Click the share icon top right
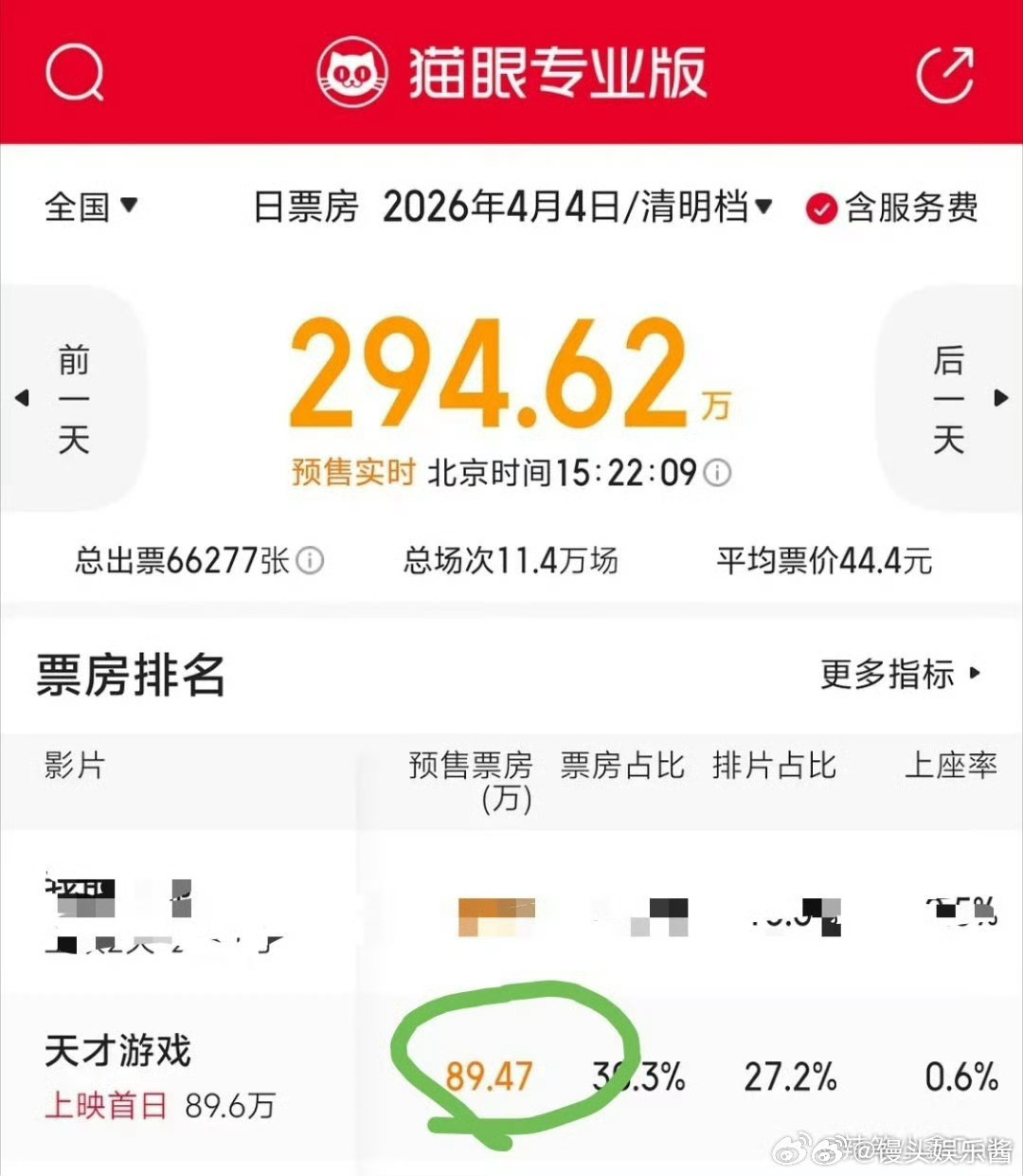The height and width of the screenshot is (1176, 1023). click(x=944, y=72)
